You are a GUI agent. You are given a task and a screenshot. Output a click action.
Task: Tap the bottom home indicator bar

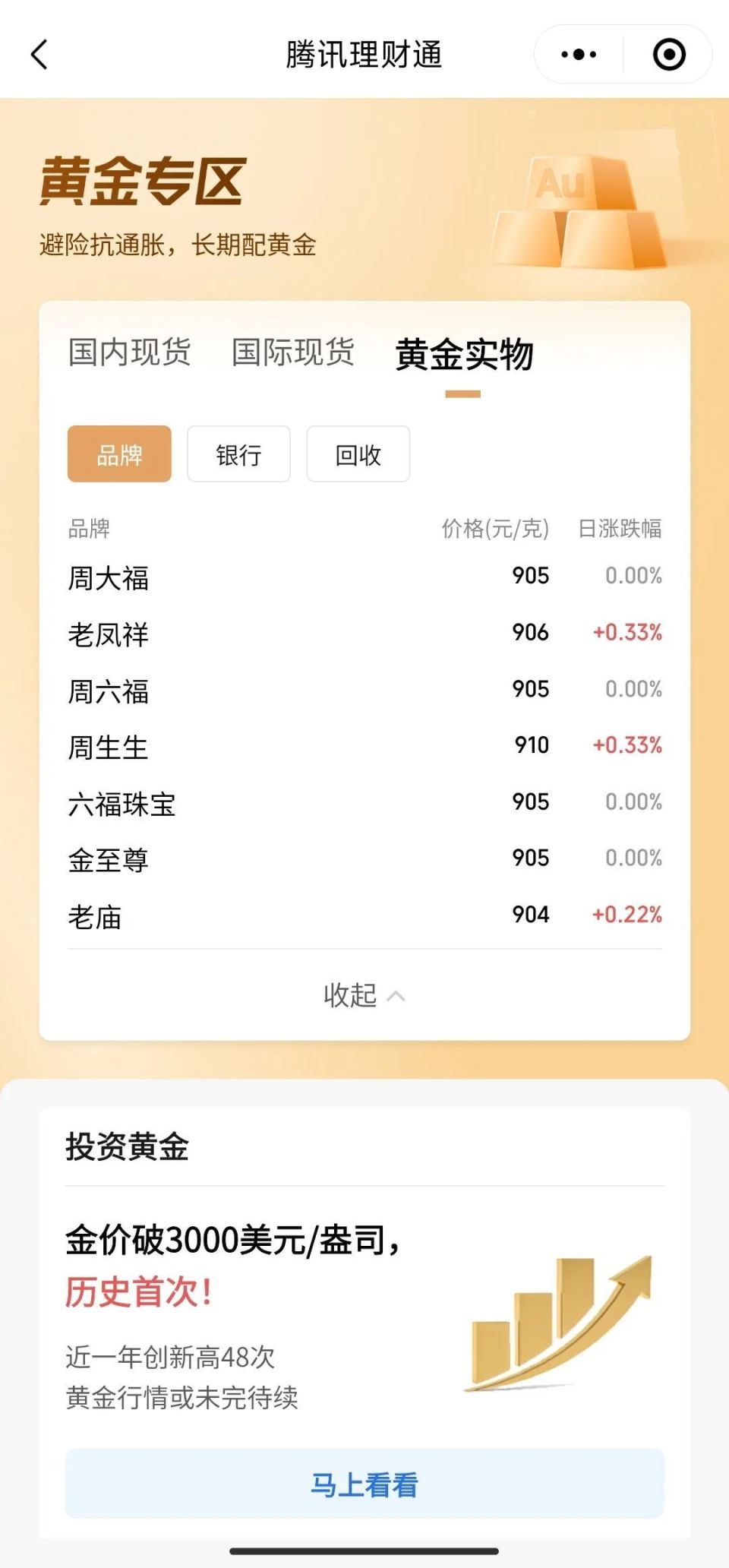(364, 1551)
